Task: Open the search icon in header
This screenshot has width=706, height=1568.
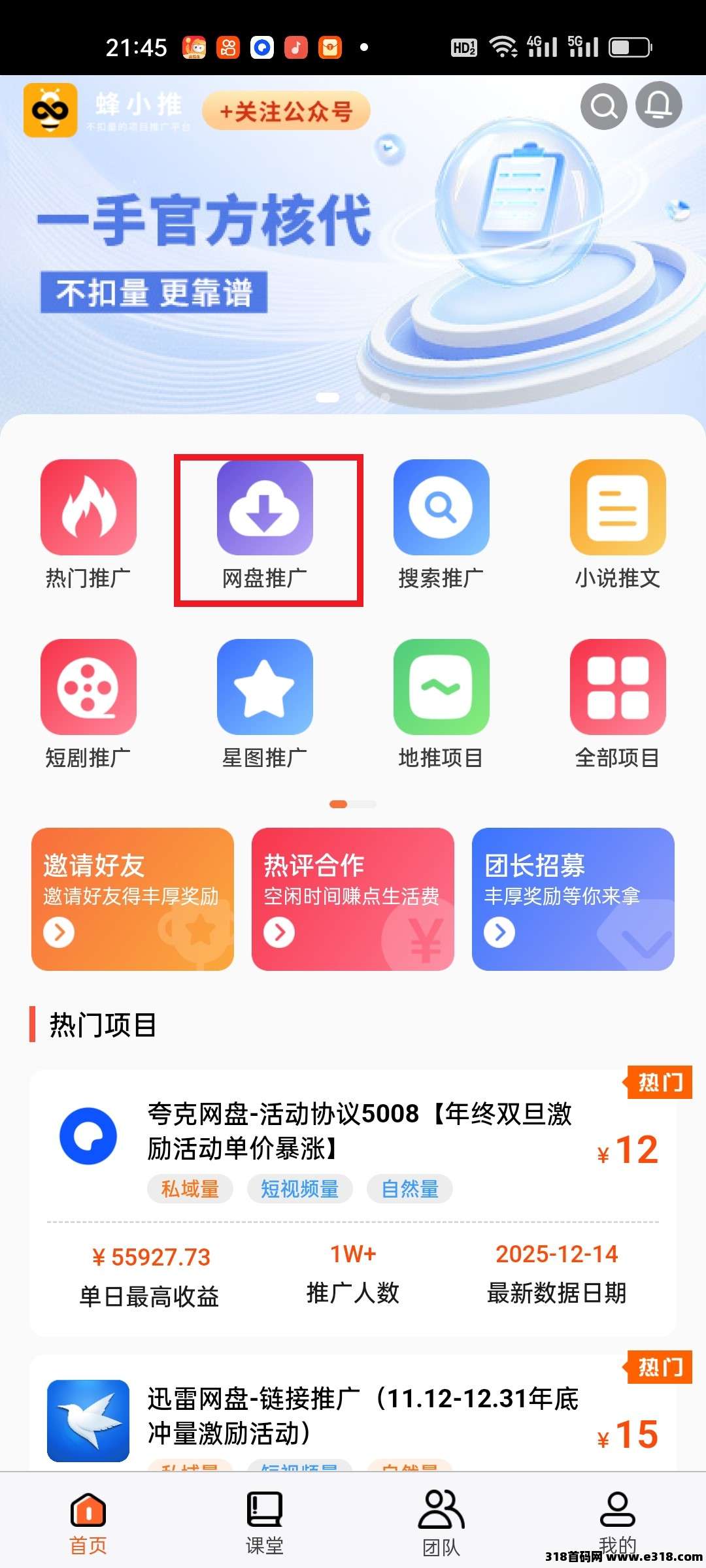Action: pos(603,105)
